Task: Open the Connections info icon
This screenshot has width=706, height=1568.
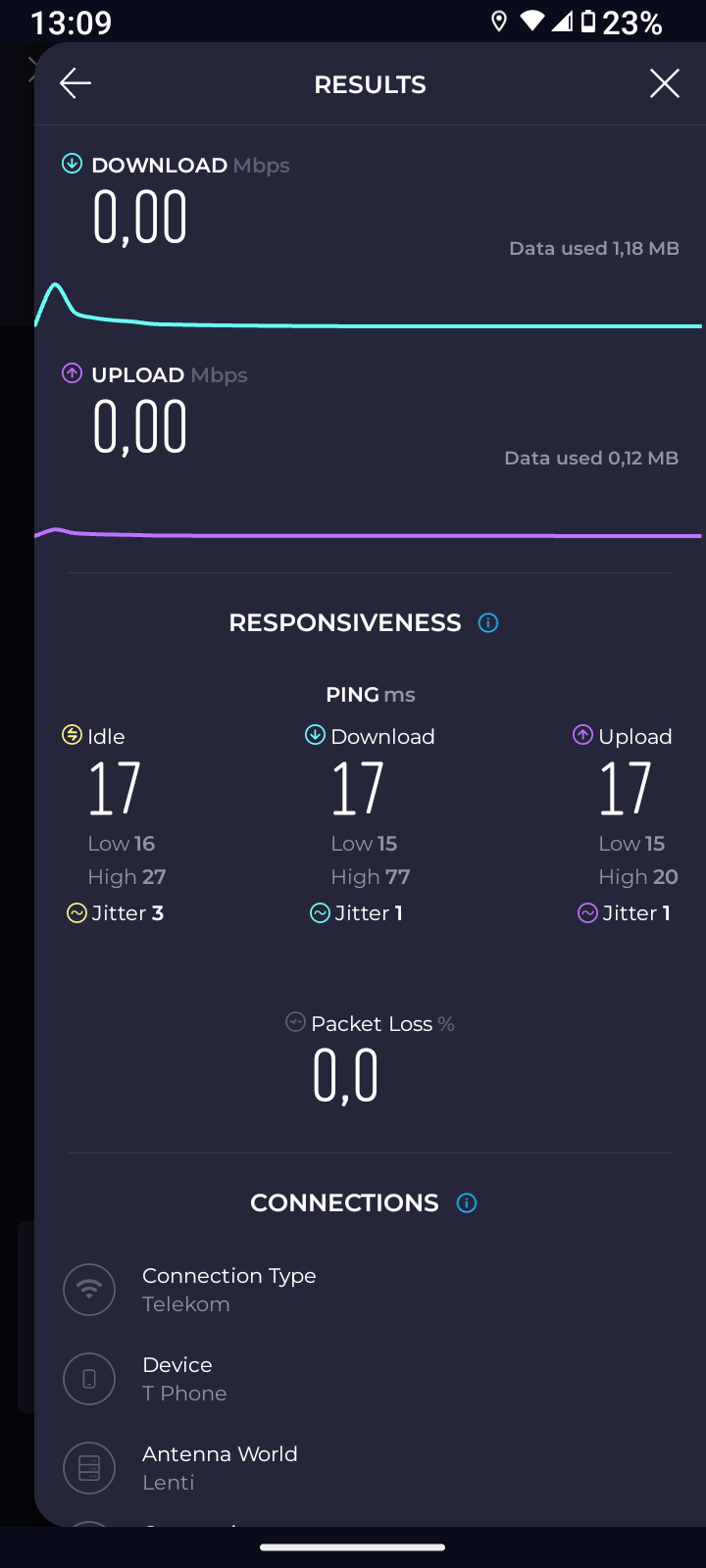Action: coord(467,1203)
